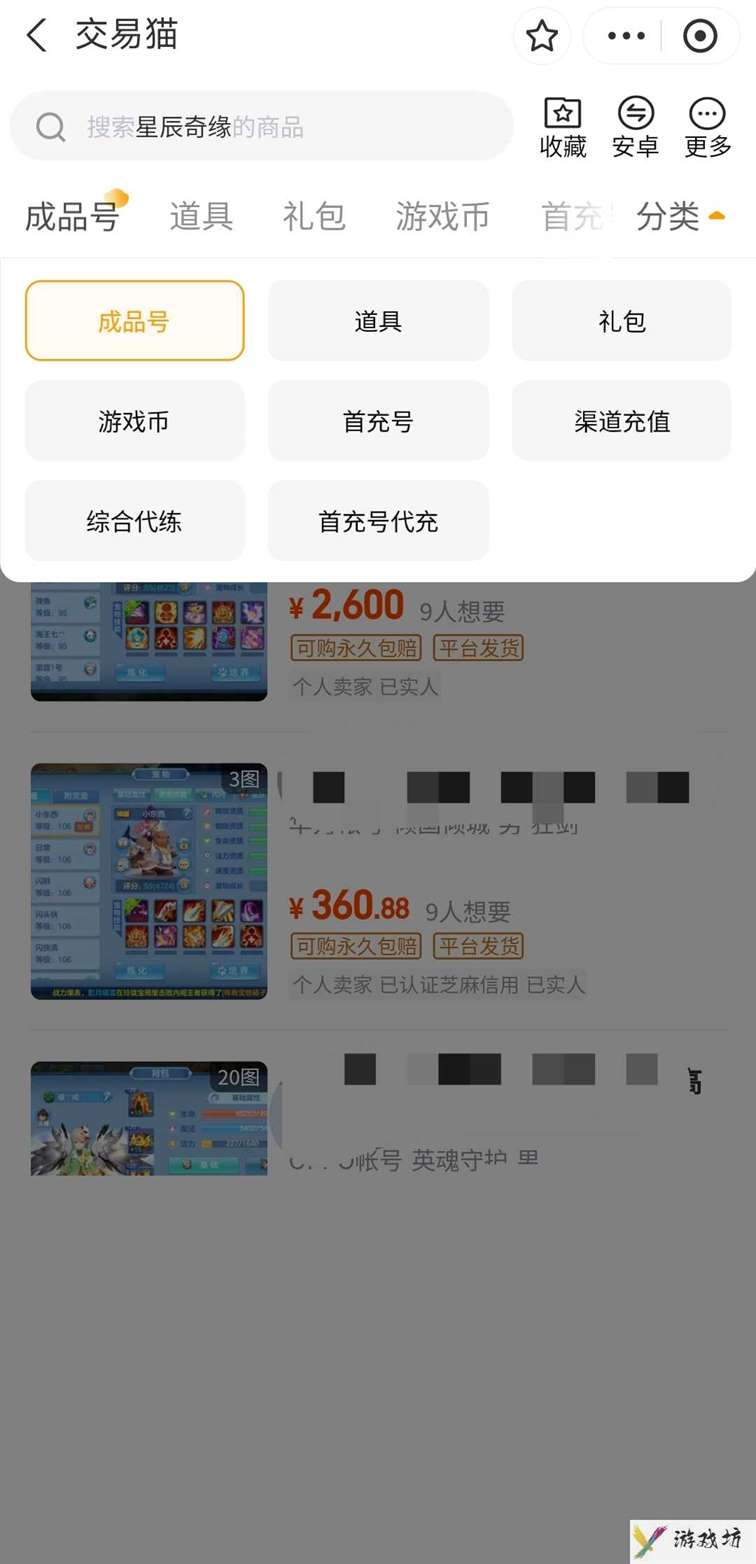Select 综合代练 category chip
Screen dimensions: 756x1564
[134, 521]
